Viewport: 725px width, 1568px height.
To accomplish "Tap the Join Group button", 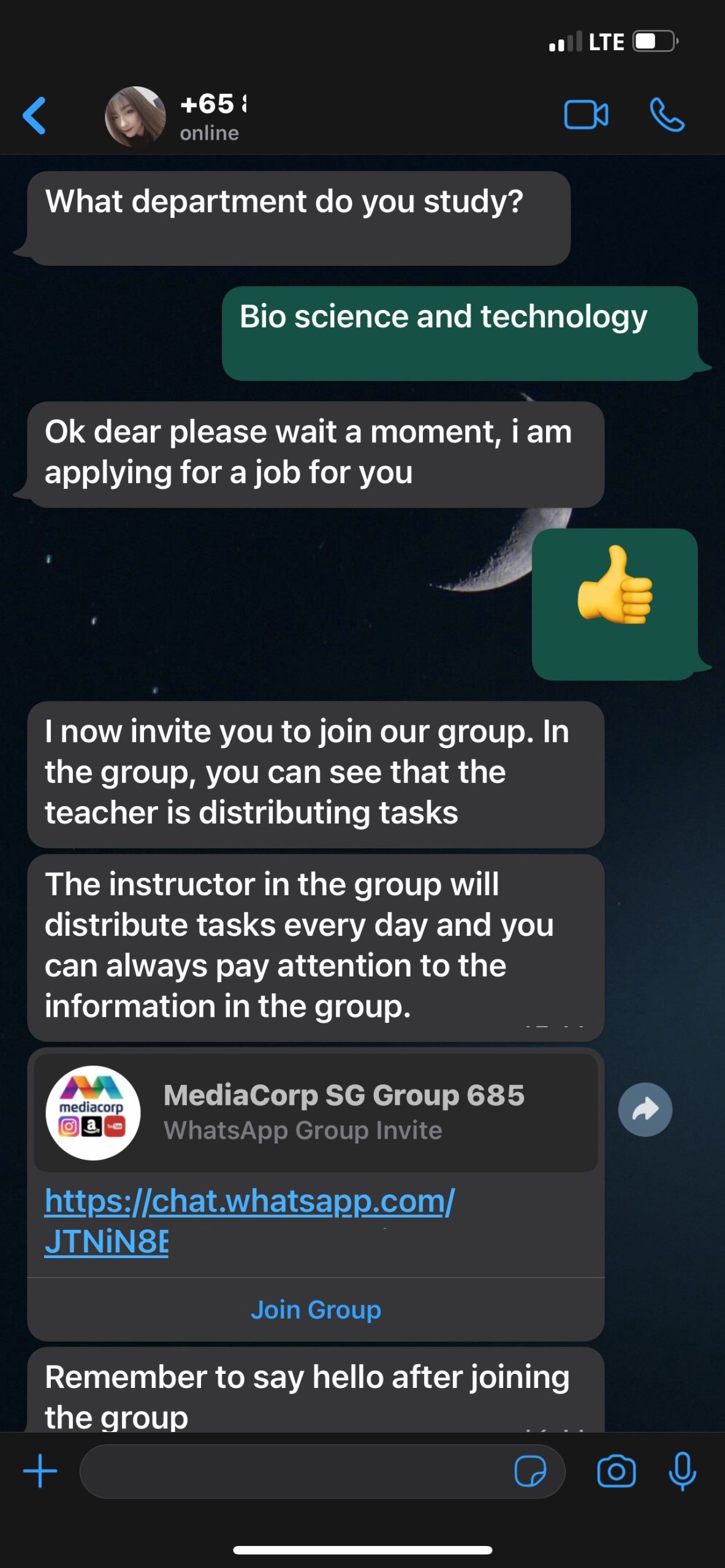I will (x=316, y=1310).
